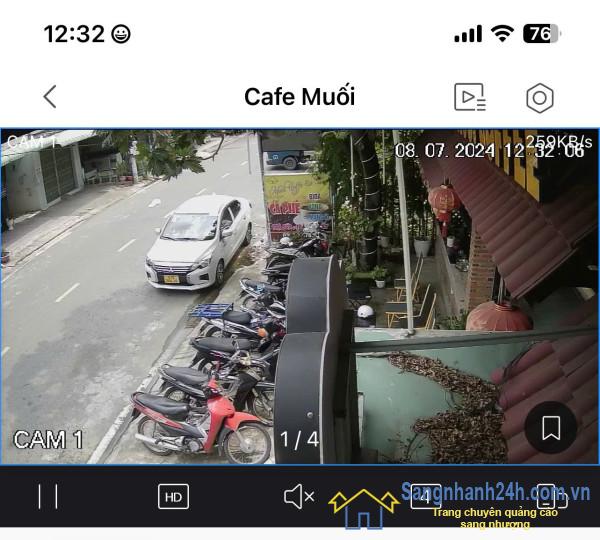Unmute the camera audio
This screenshot has height=540, width=600.
(298, 496)
